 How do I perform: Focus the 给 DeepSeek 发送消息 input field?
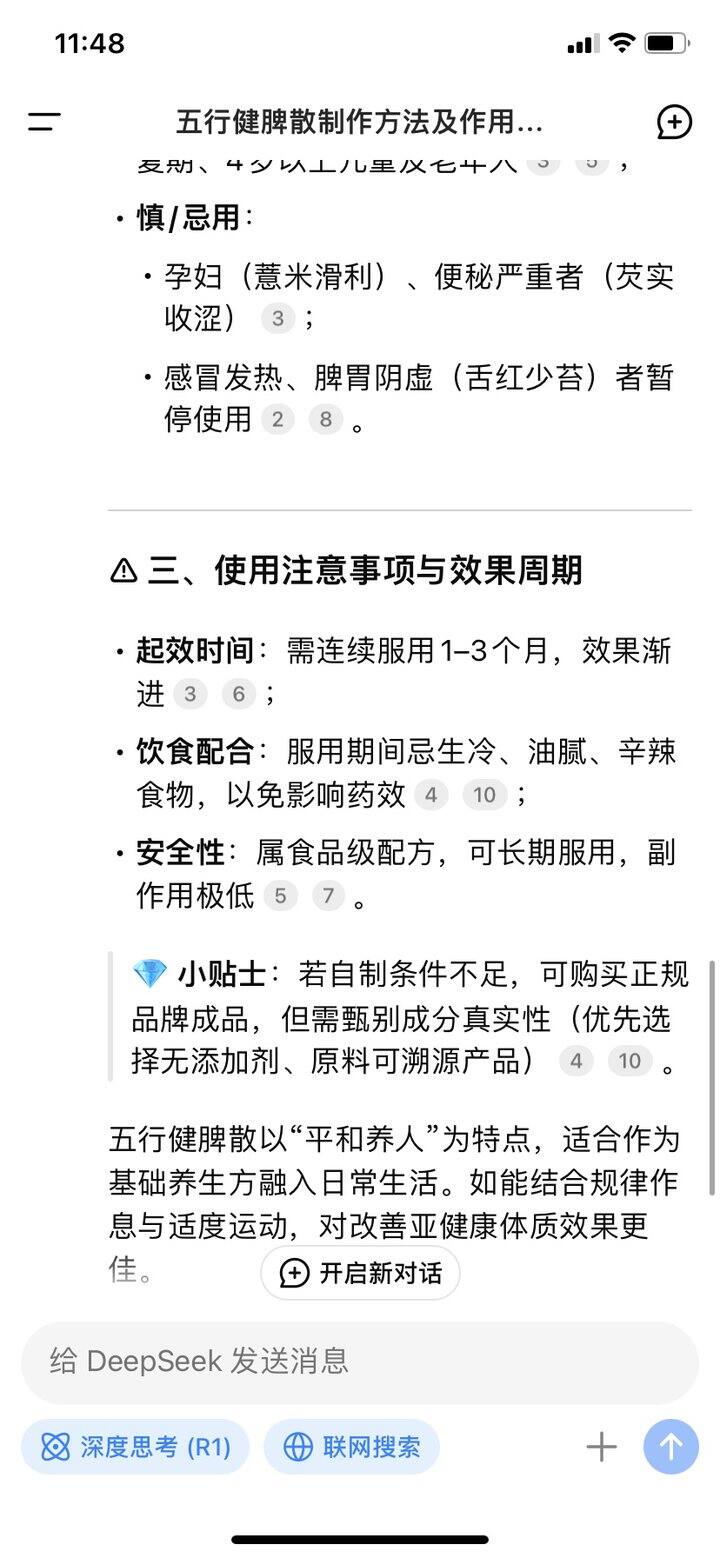click(x=360, y=1361)
